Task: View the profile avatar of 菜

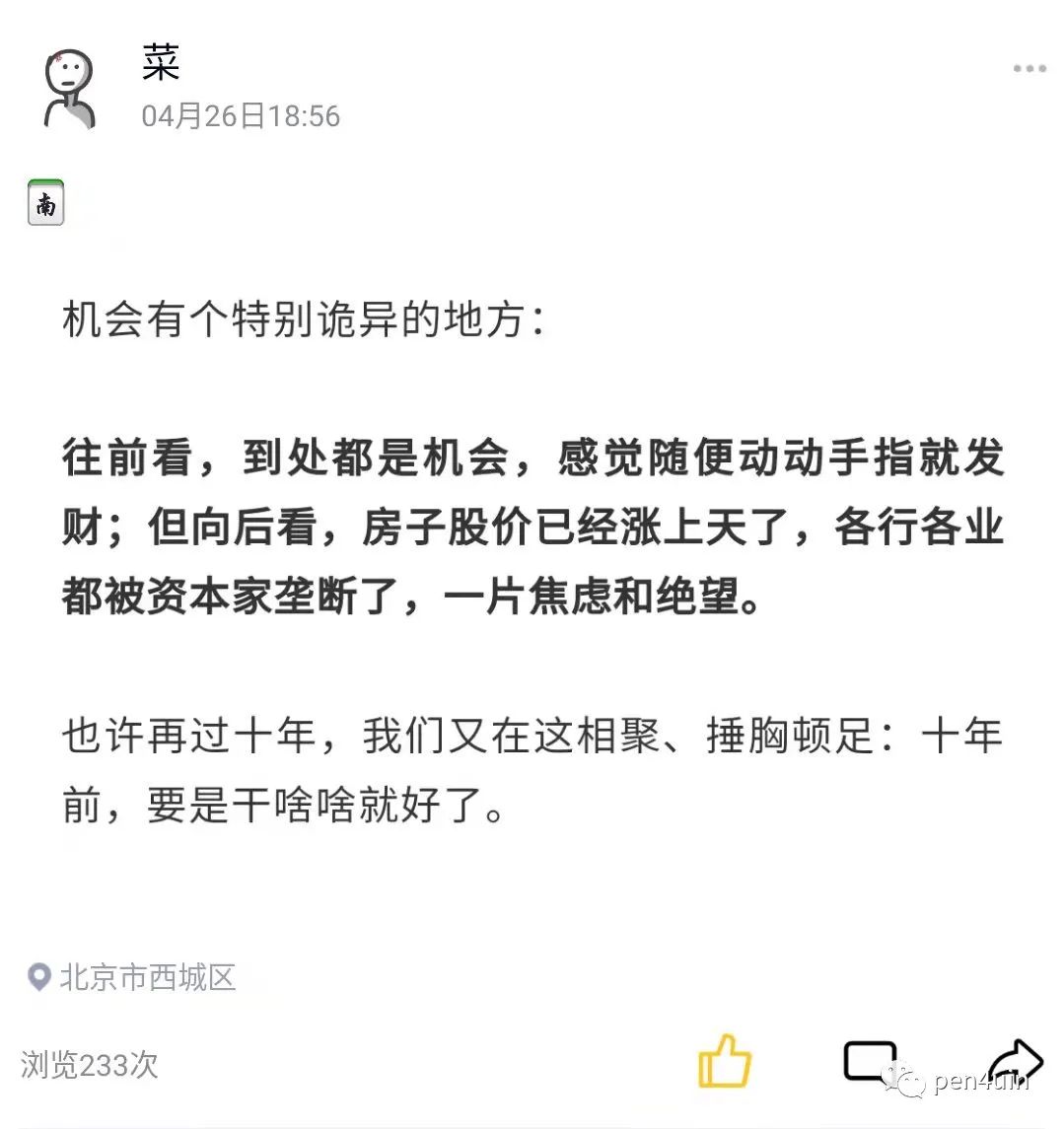Action: pyautogui.click(x=69, y=91)
